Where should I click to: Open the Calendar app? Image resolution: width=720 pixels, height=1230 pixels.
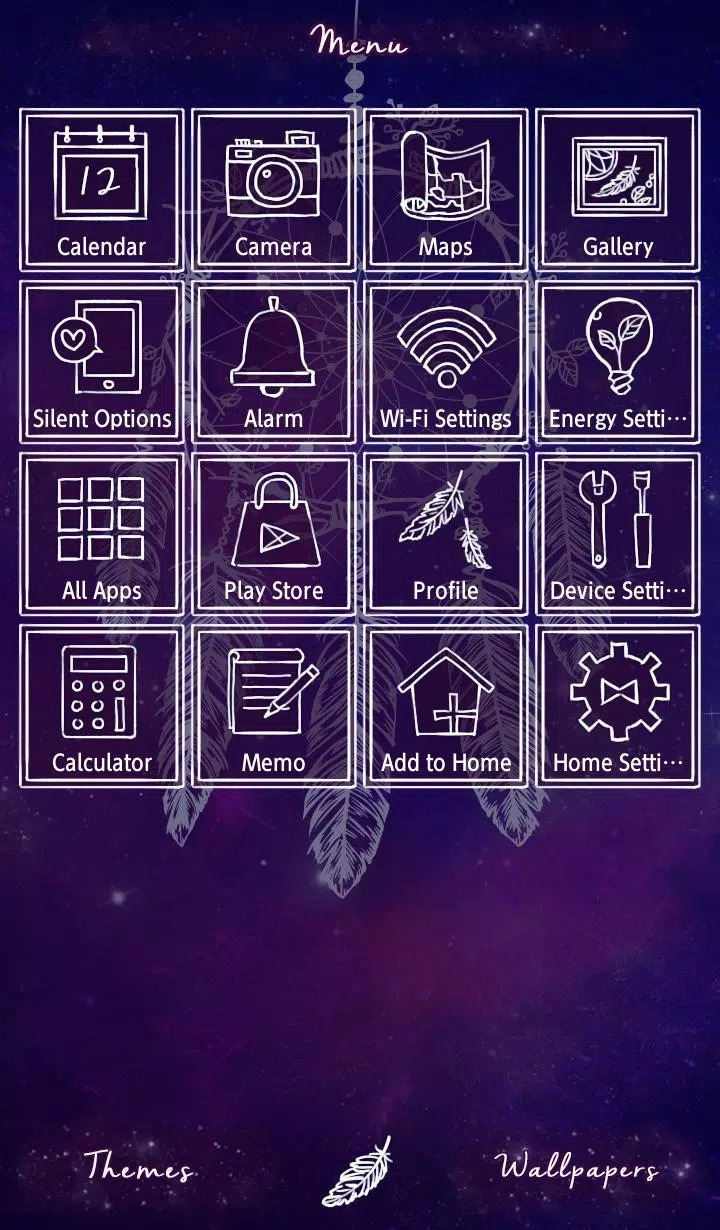pos(101,190)
